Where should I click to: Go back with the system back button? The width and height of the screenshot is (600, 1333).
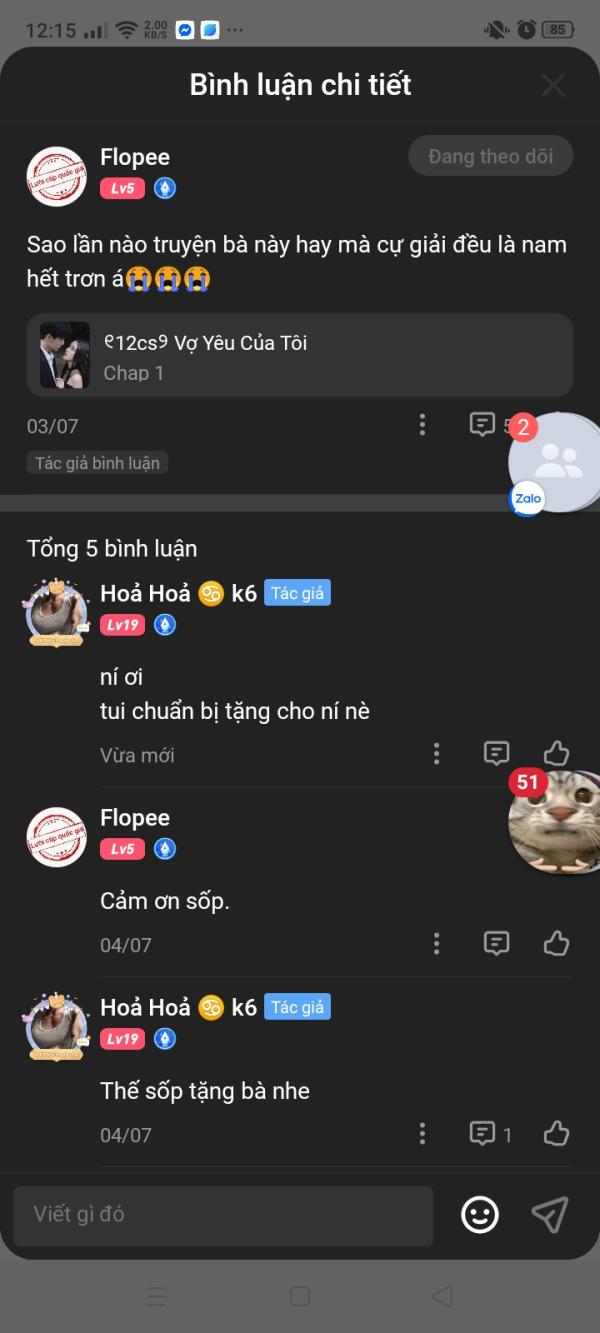442,1297
